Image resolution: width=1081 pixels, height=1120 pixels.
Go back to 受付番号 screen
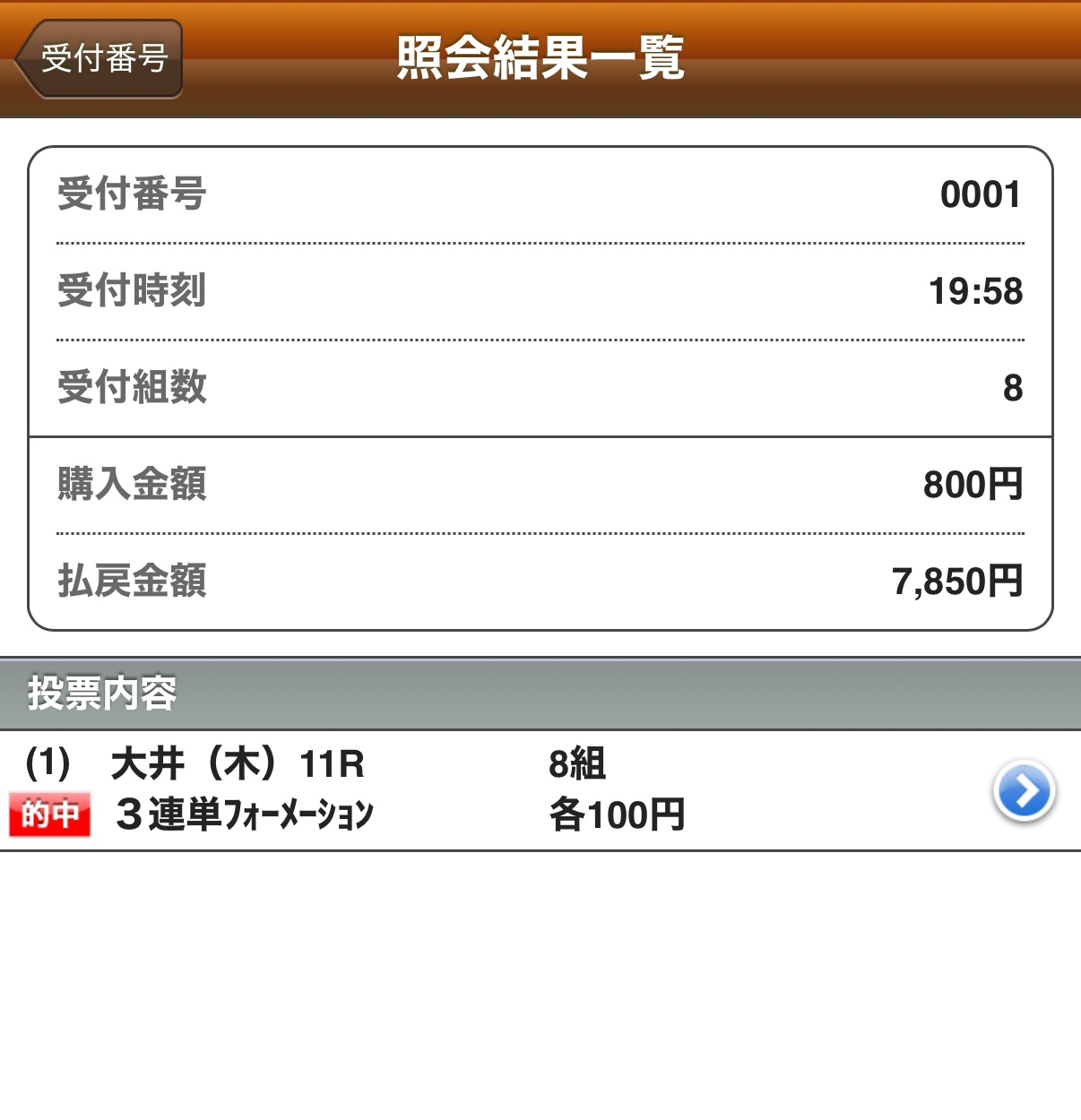(100, 59)
